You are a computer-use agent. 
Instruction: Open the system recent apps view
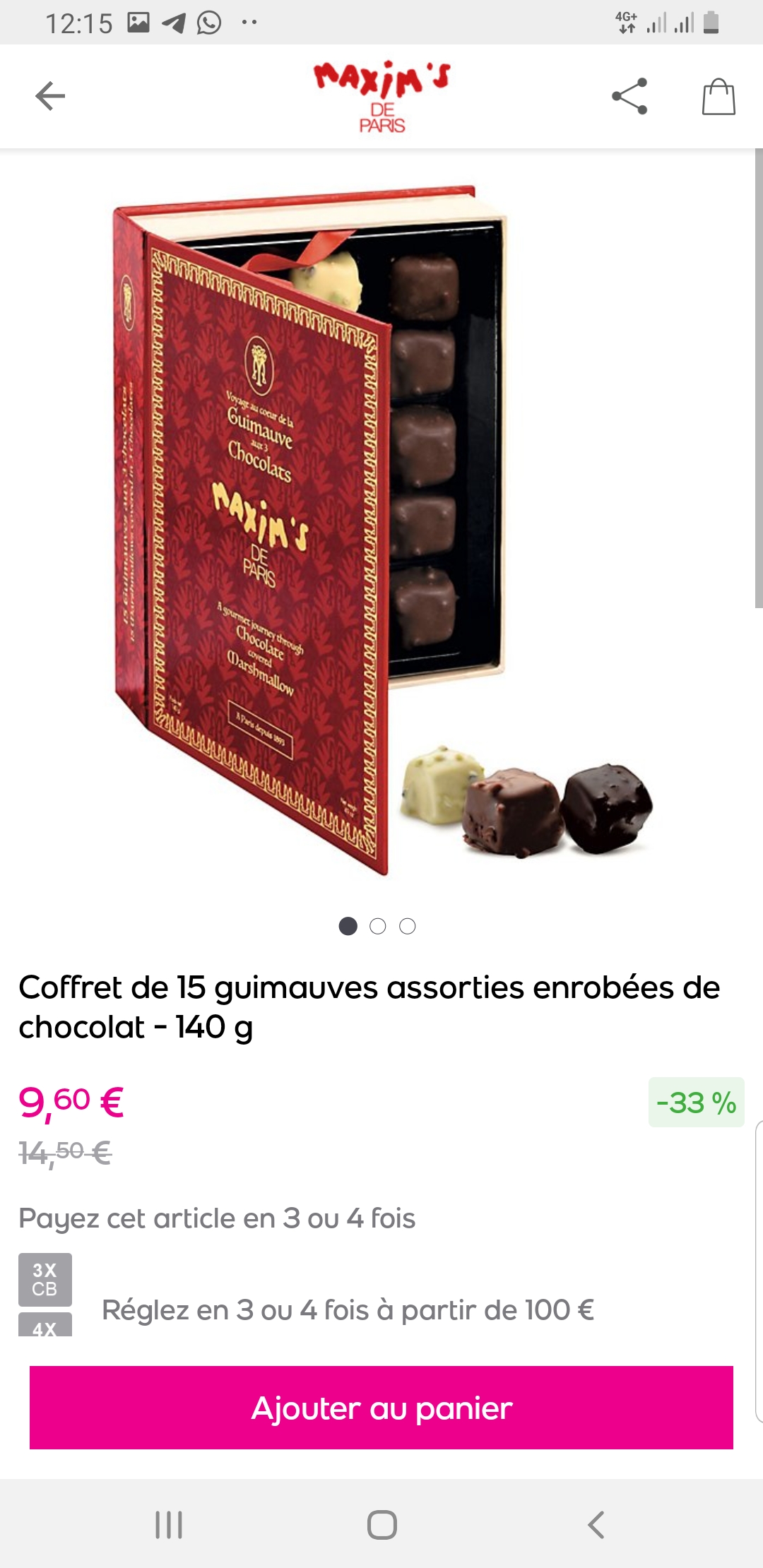169,1524
